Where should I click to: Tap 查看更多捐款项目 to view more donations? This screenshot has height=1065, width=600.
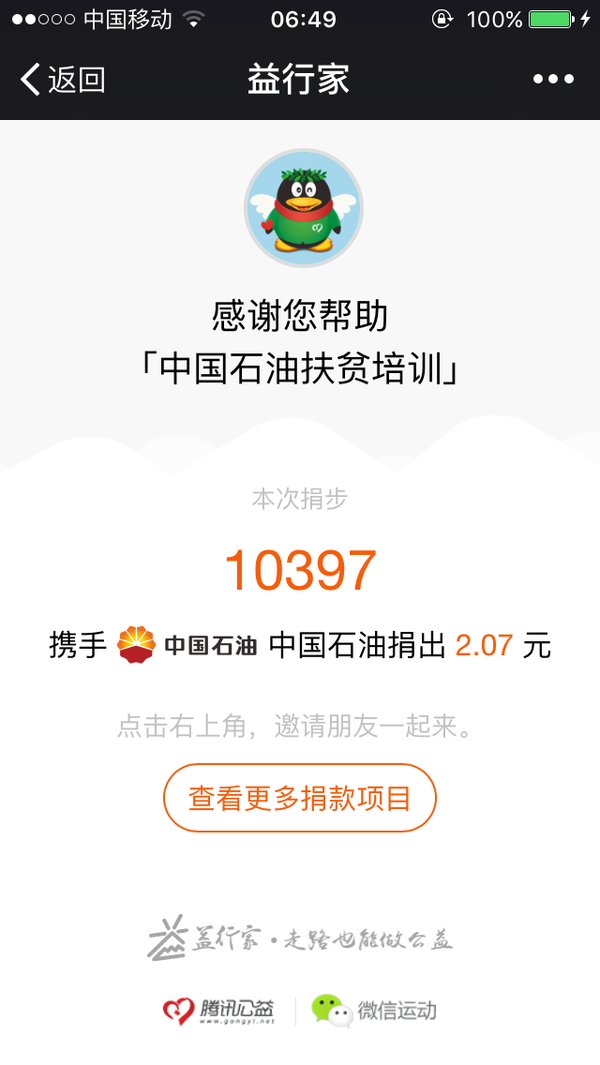pyautogui.click(x=300, y=797)
